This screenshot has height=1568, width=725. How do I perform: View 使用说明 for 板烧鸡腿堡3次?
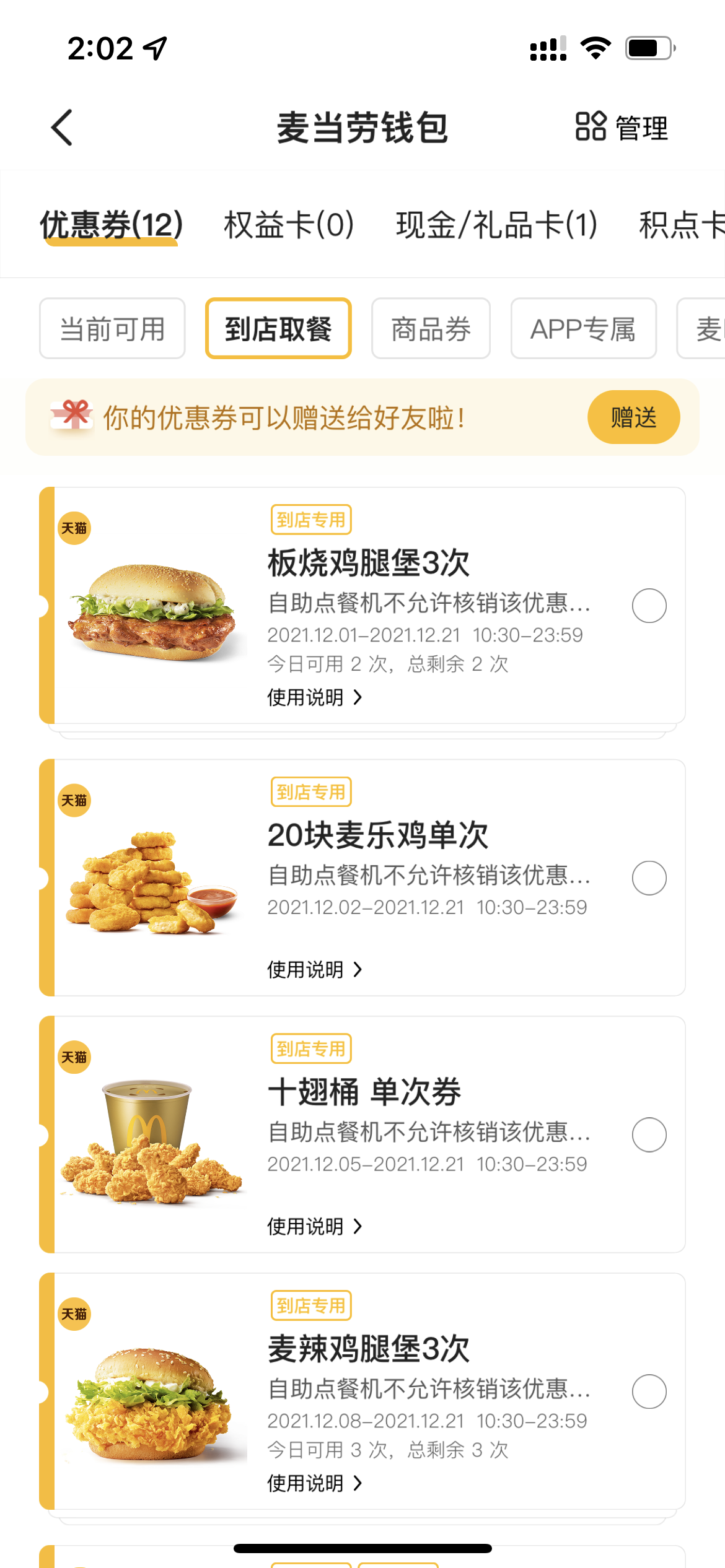click(x=314, y=697)
